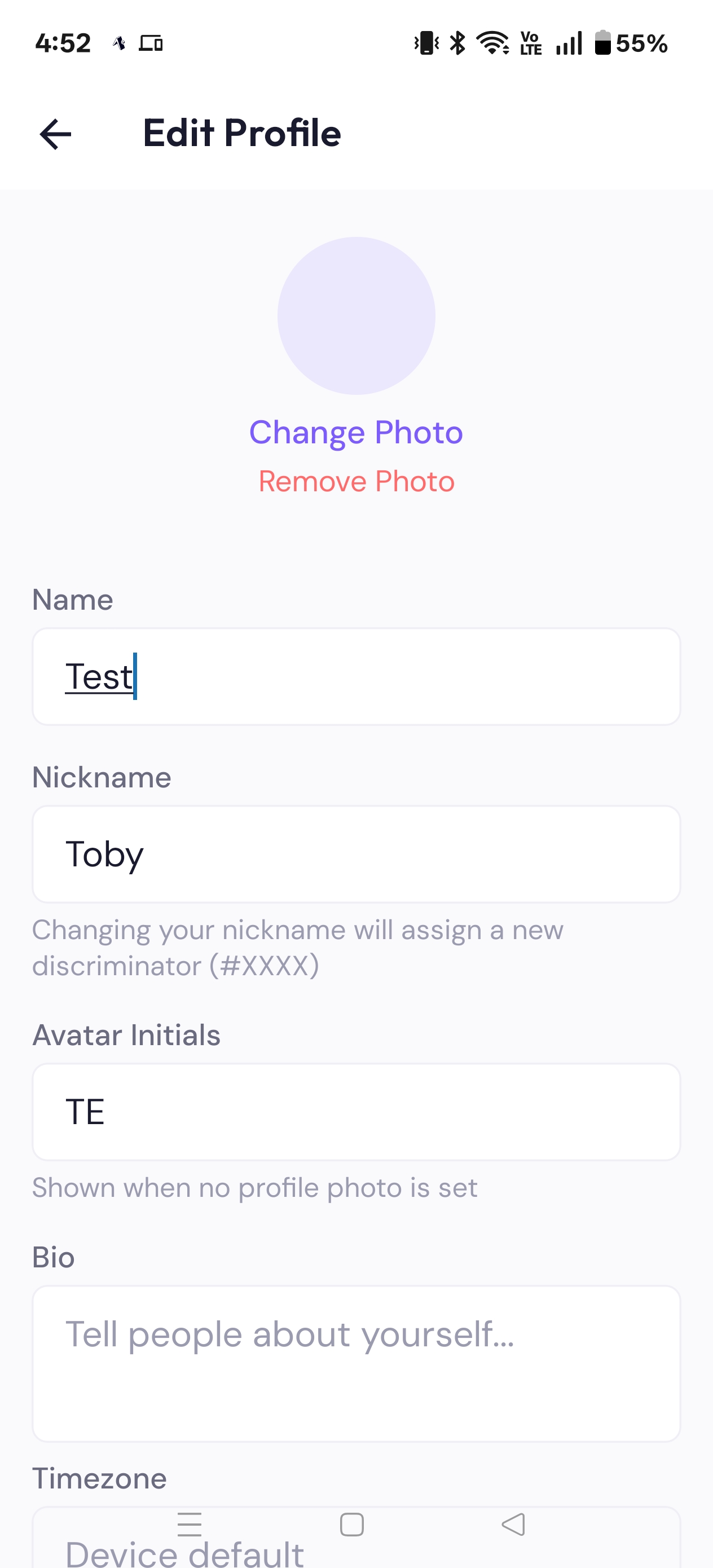Select the Nickname field showing Toby
Viewport: 713px width, 1568px height.
356,854
